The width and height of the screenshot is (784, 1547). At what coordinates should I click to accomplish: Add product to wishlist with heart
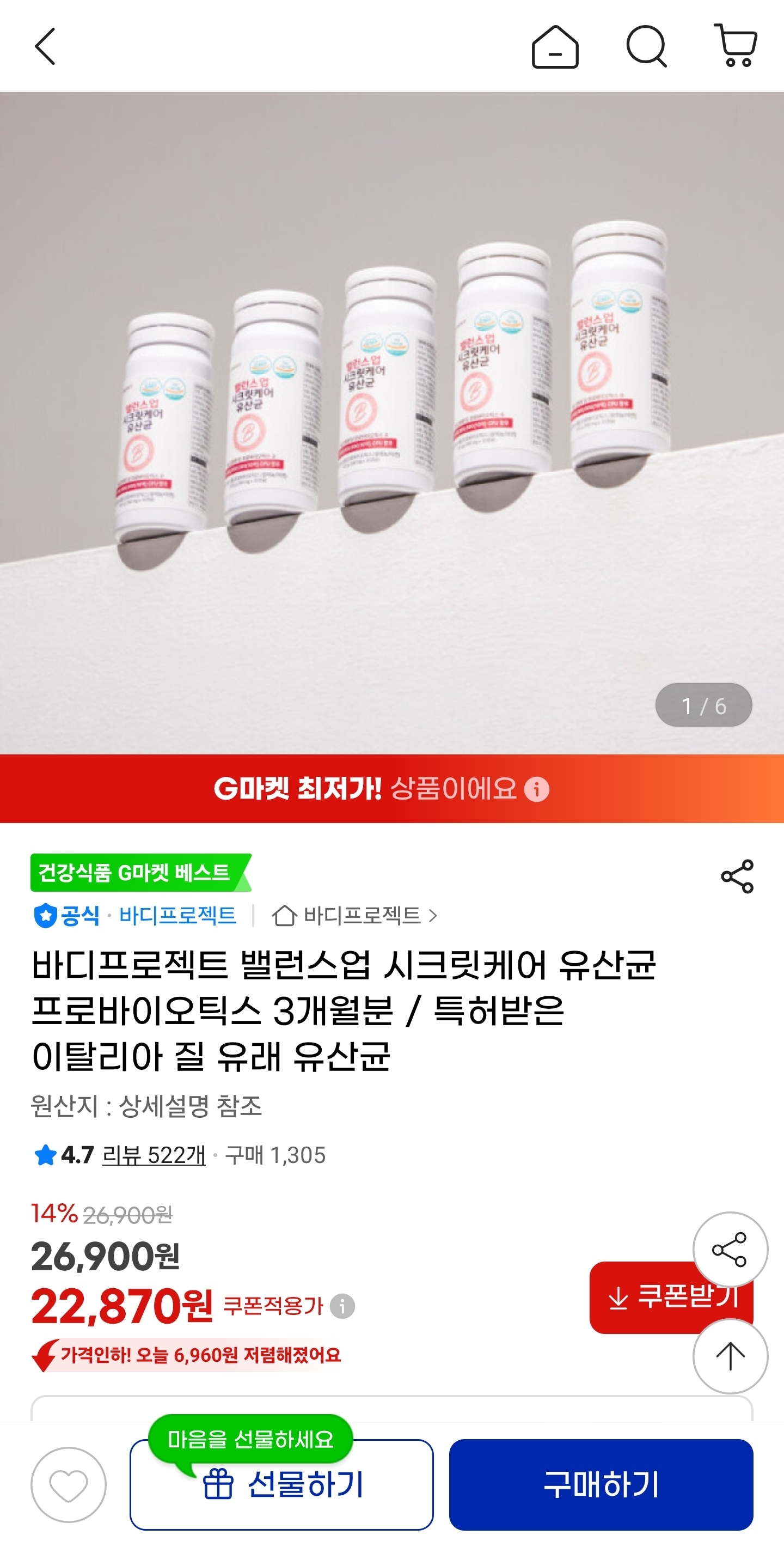pyautogui.click(x=69, y=1484)
